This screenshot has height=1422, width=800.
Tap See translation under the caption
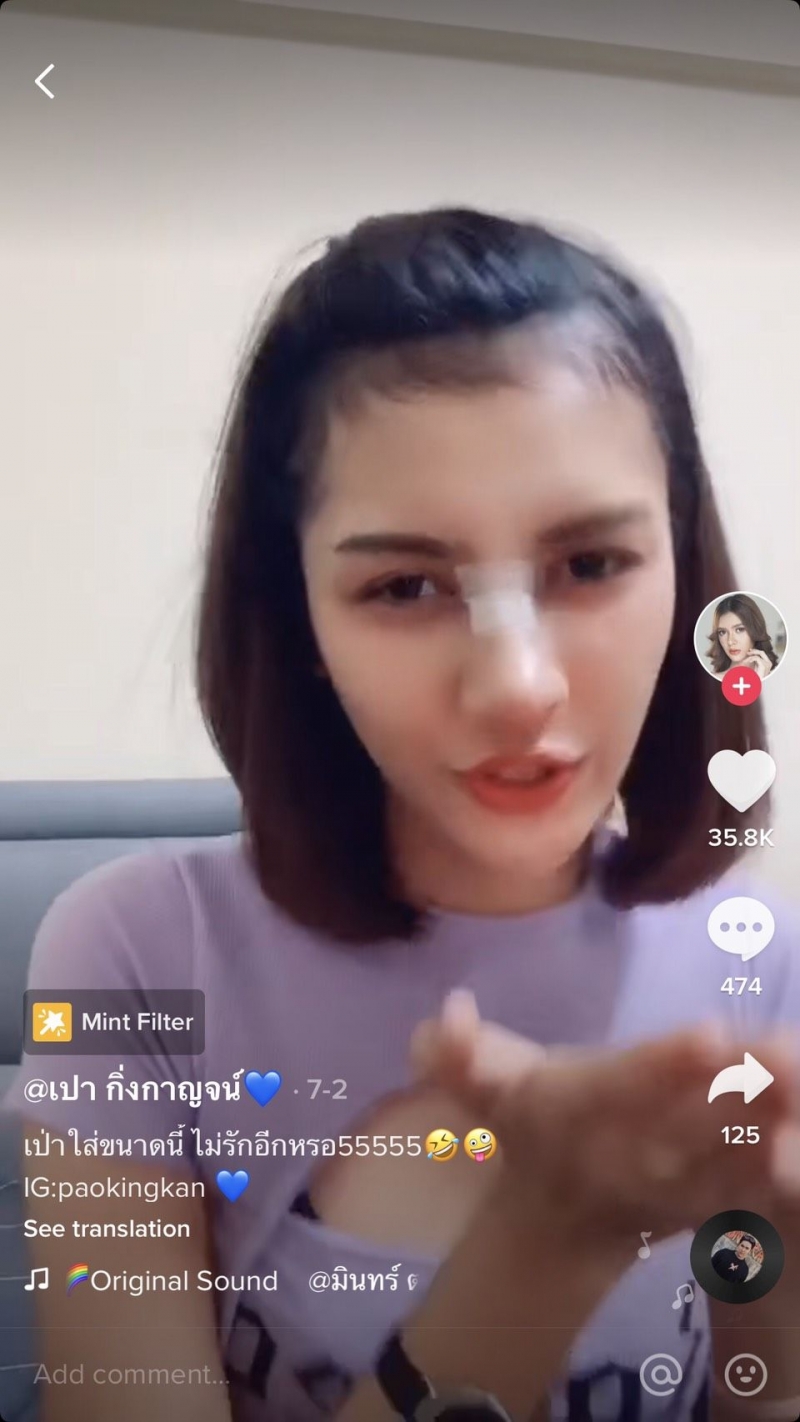tap(107, 1229)
